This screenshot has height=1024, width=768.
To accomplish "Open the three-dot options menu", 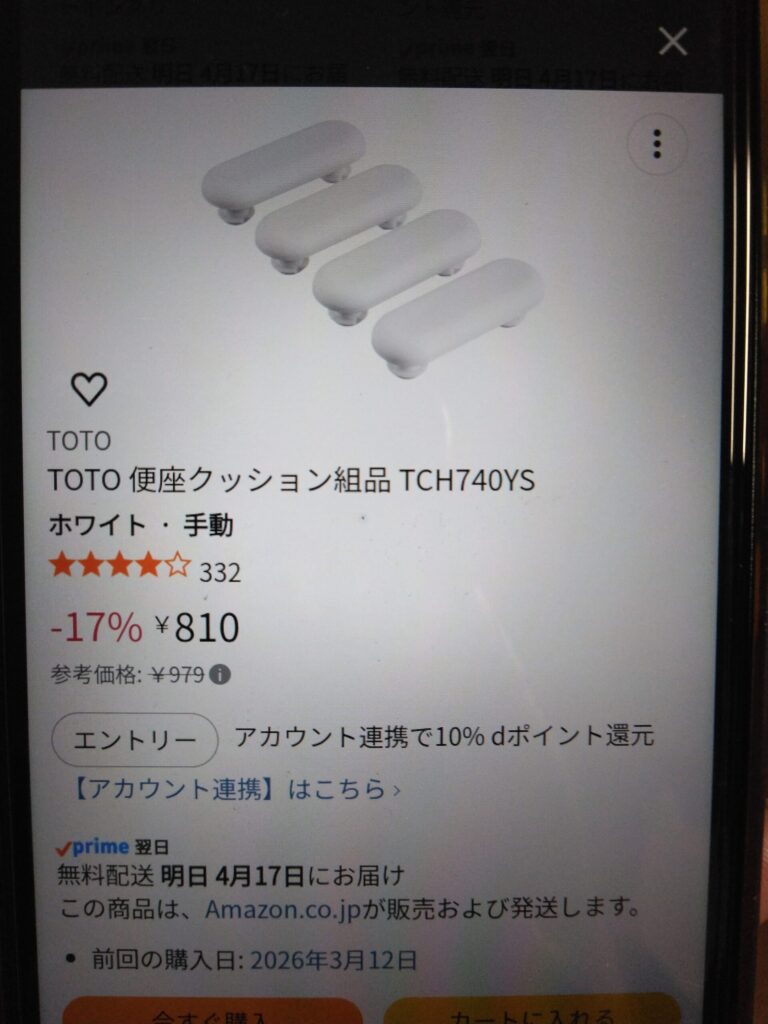I will 657,146.
